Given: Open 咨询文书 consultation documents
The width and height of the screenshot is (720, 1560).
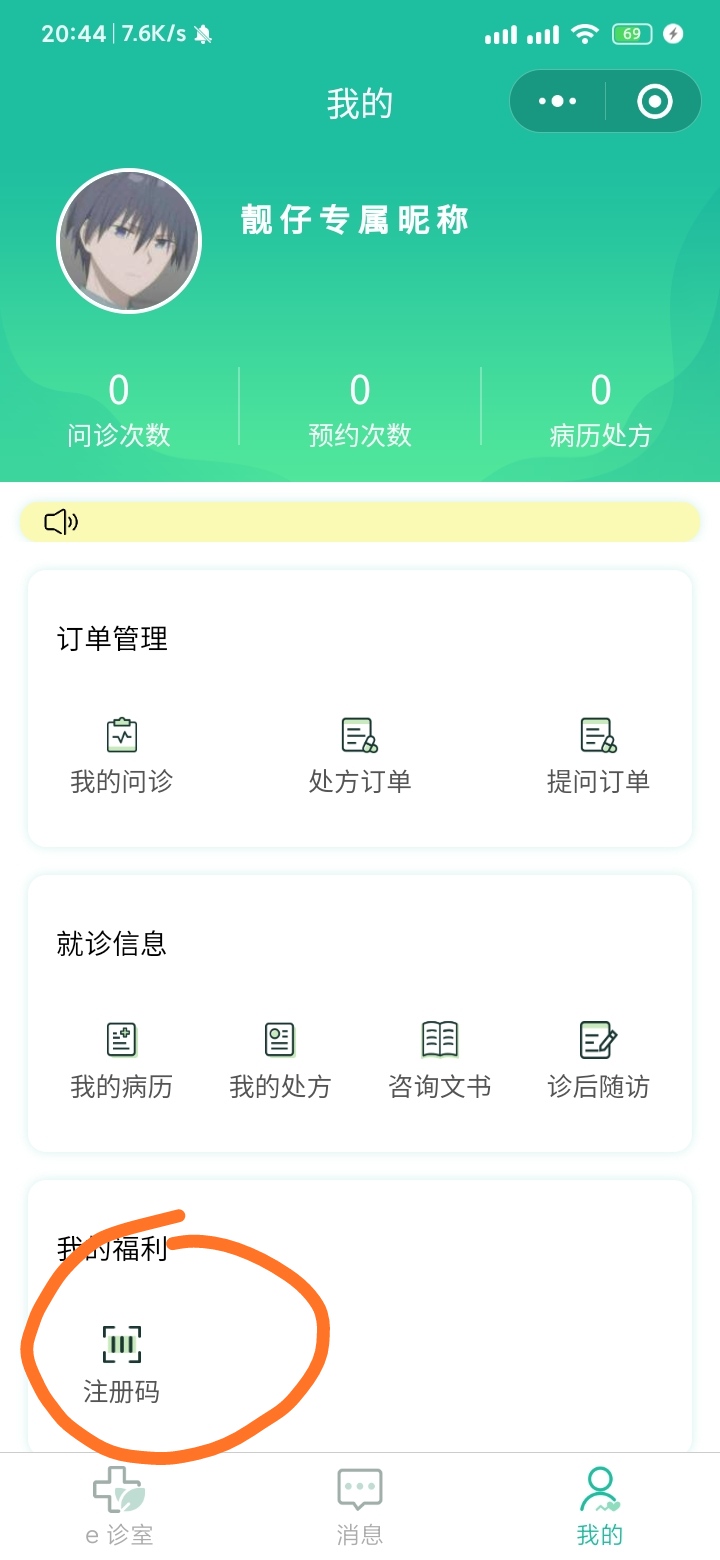Looking at the screenshot, I should pos(439,1060).
